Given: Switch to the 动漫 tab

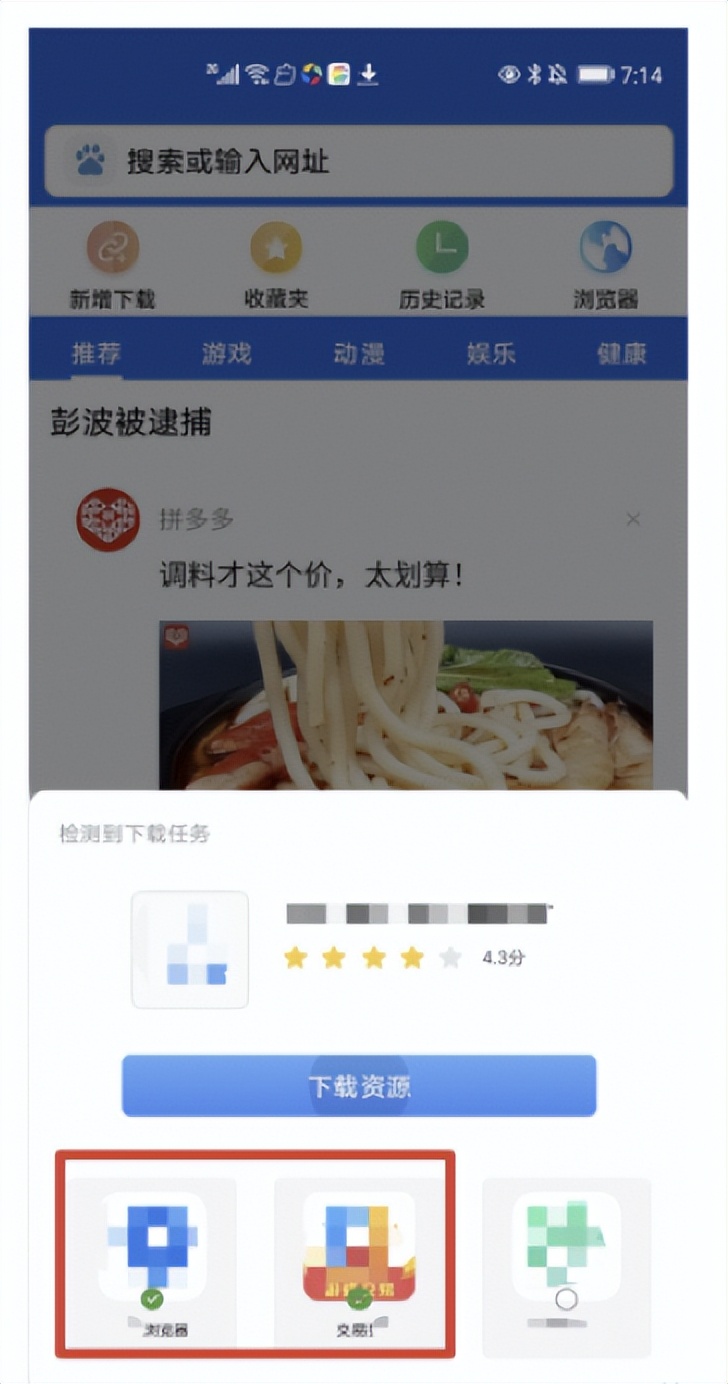Looking at the screenshot, I should coord(361,353).
